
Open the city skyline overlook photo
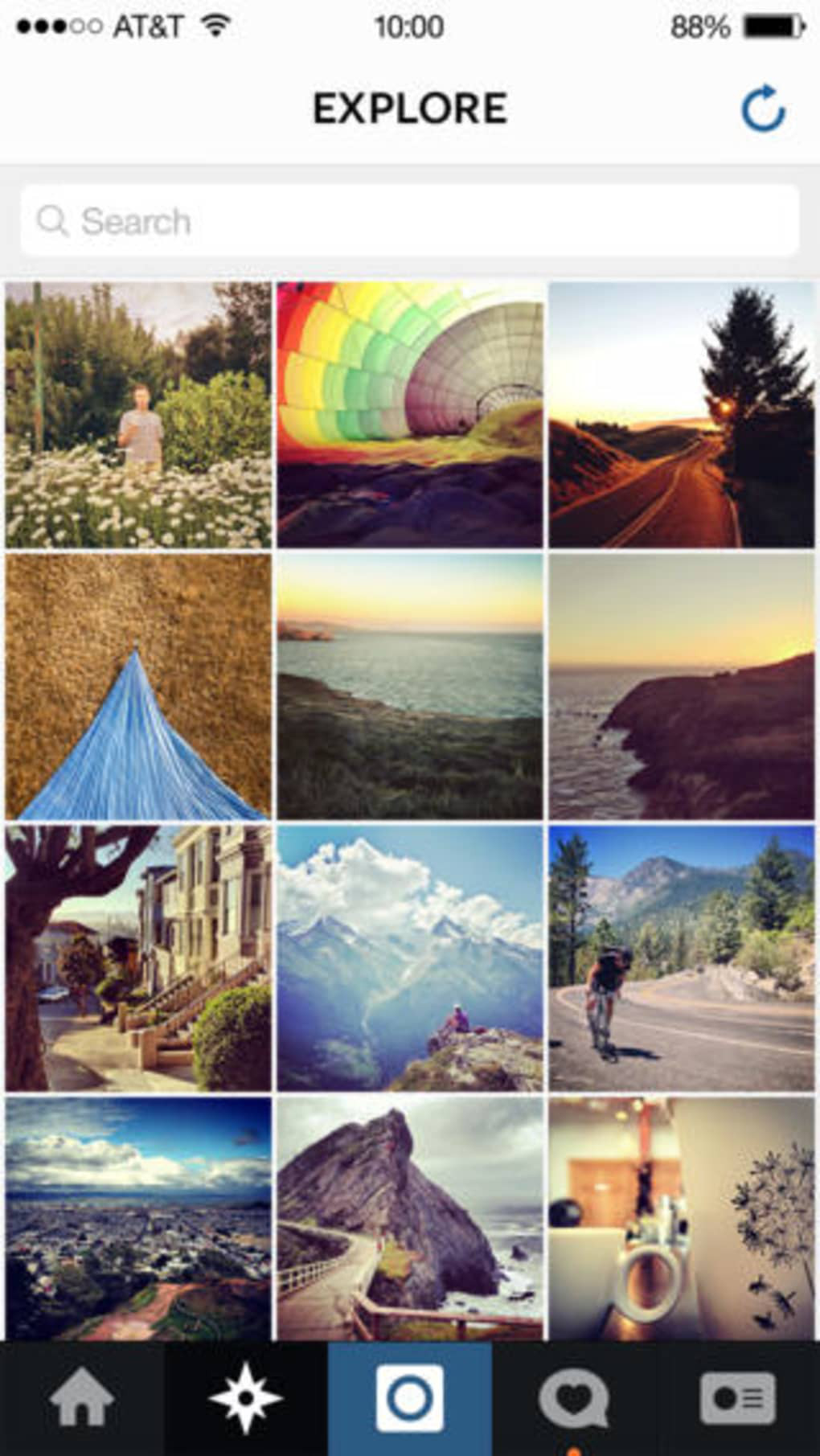coord(138,1219)
